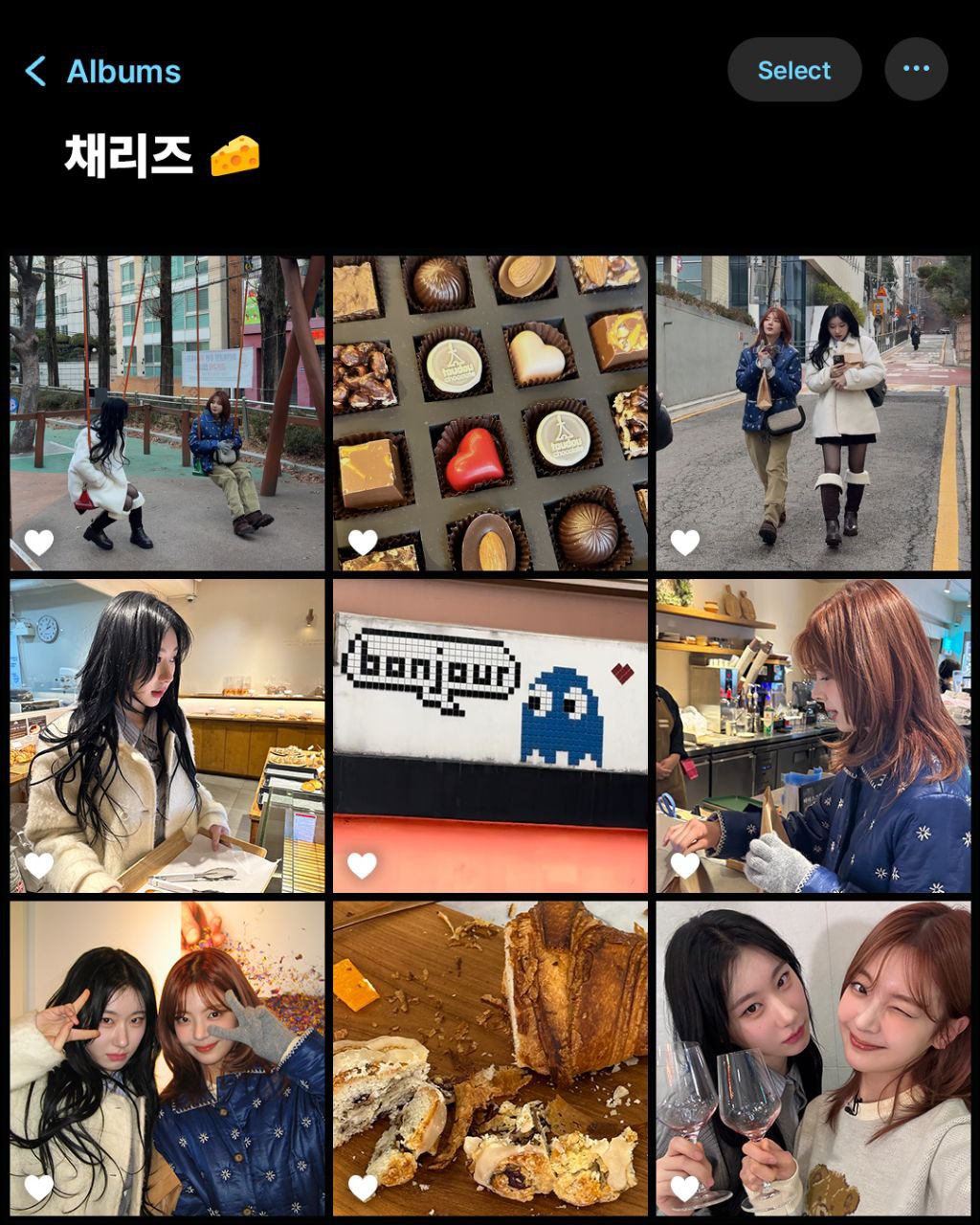980x1225 pixels.
Task: Go back to Albums
Action: [x=103, y=72]
